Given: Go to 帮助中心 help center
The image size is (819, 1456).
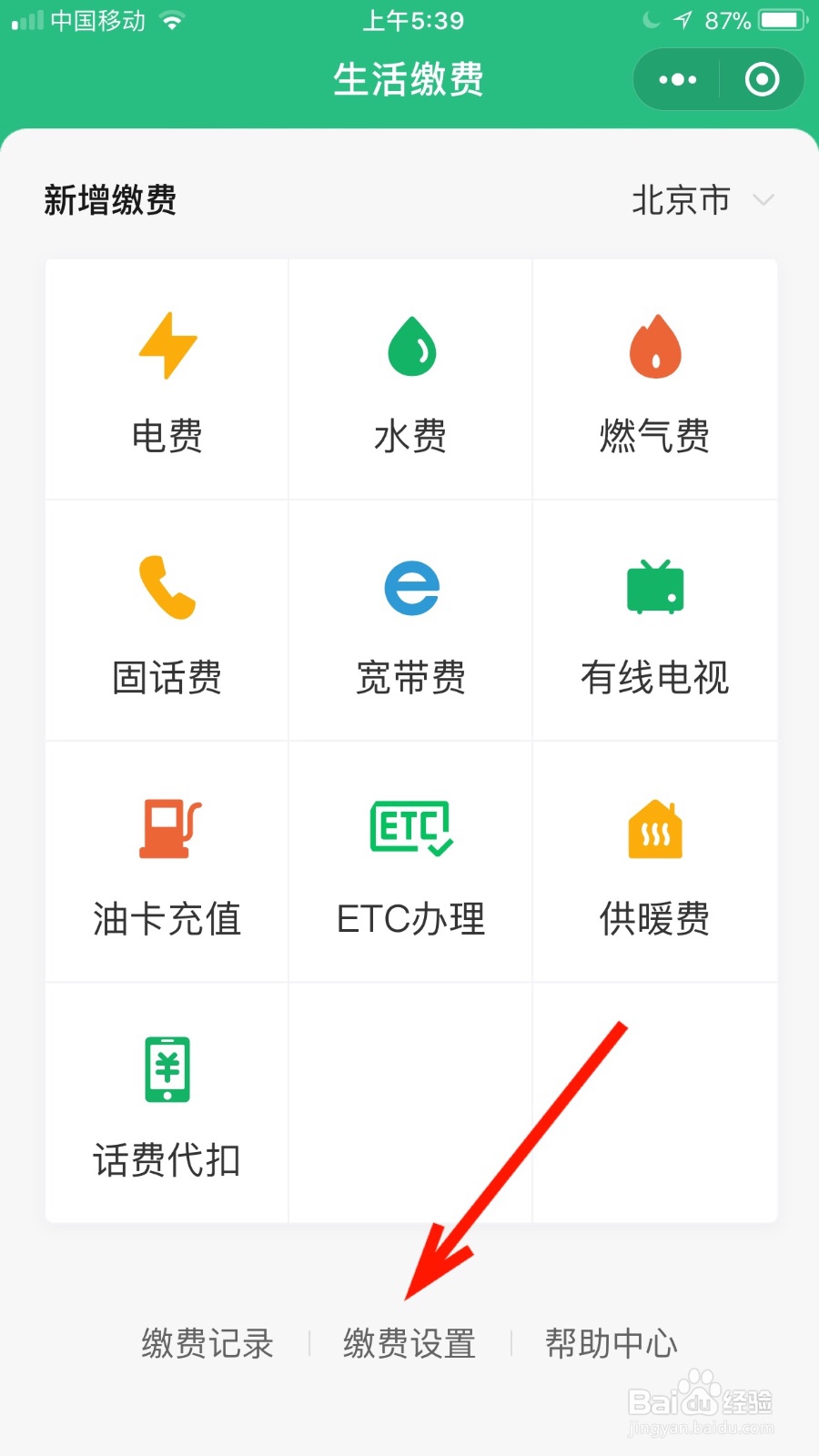Looking at the screenshot, I should point(612,1343).
